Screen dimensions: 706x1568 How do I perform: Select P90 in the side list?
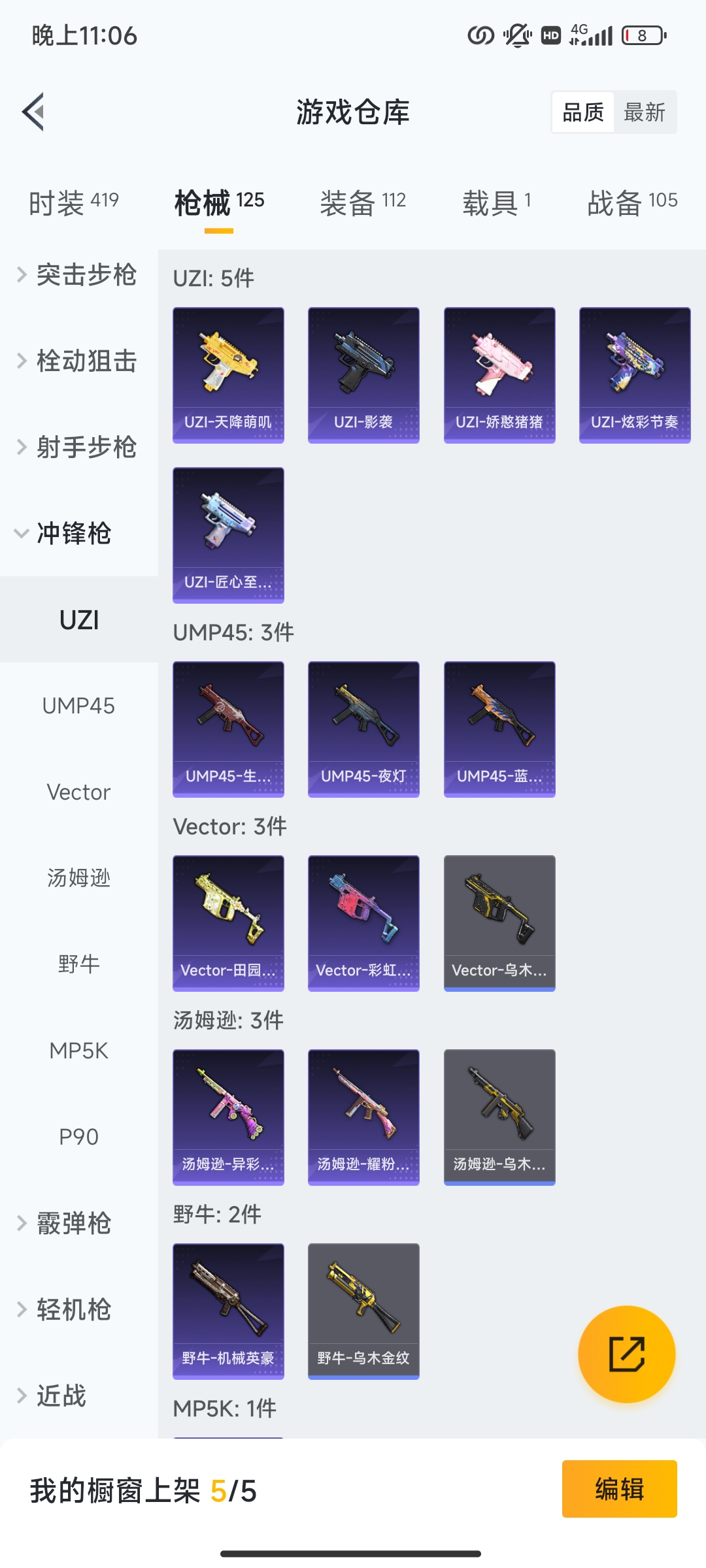(x=78, y=1137)
